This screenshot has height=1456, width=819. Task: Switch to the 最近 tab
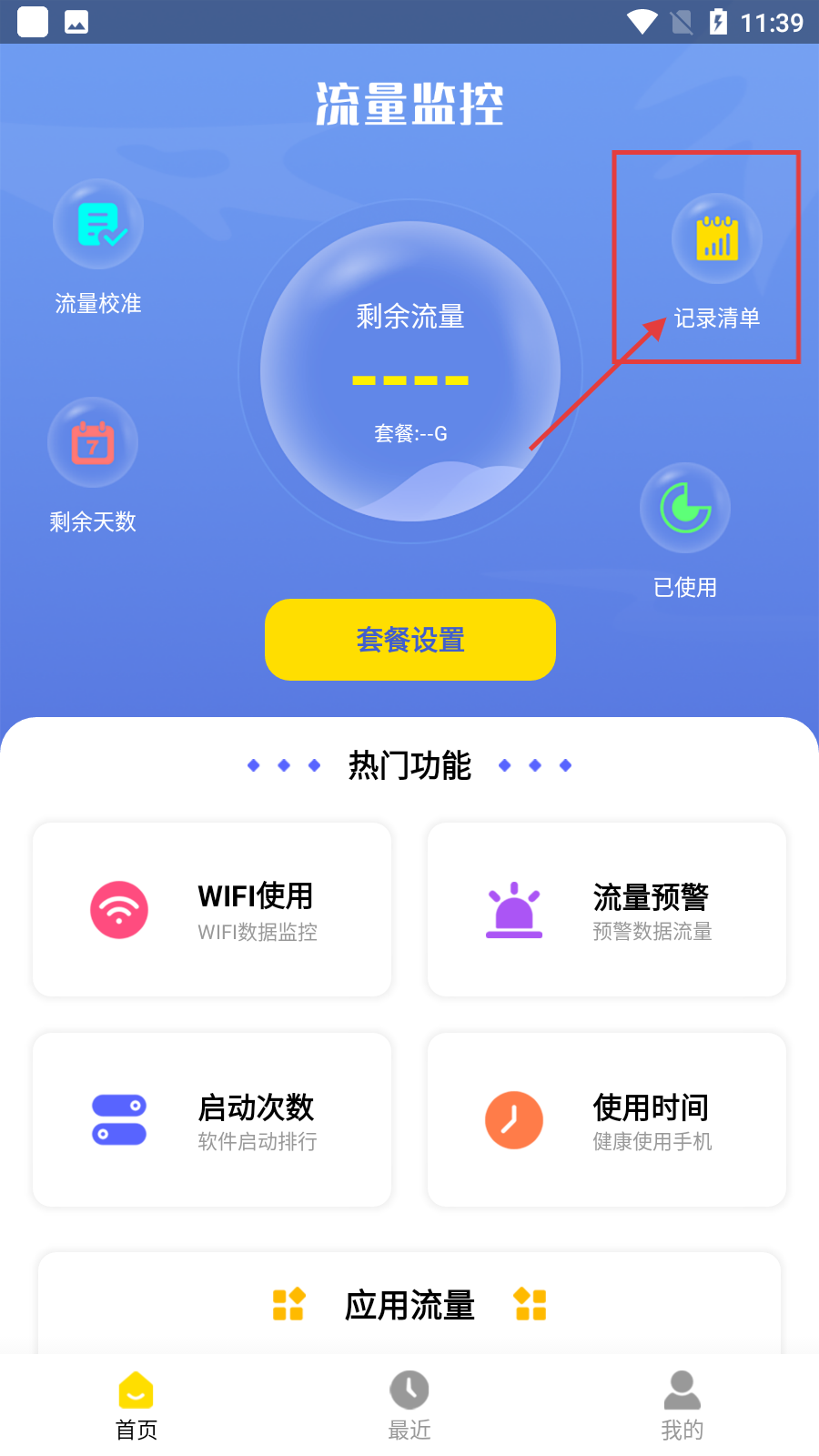tap(409, 1406)
